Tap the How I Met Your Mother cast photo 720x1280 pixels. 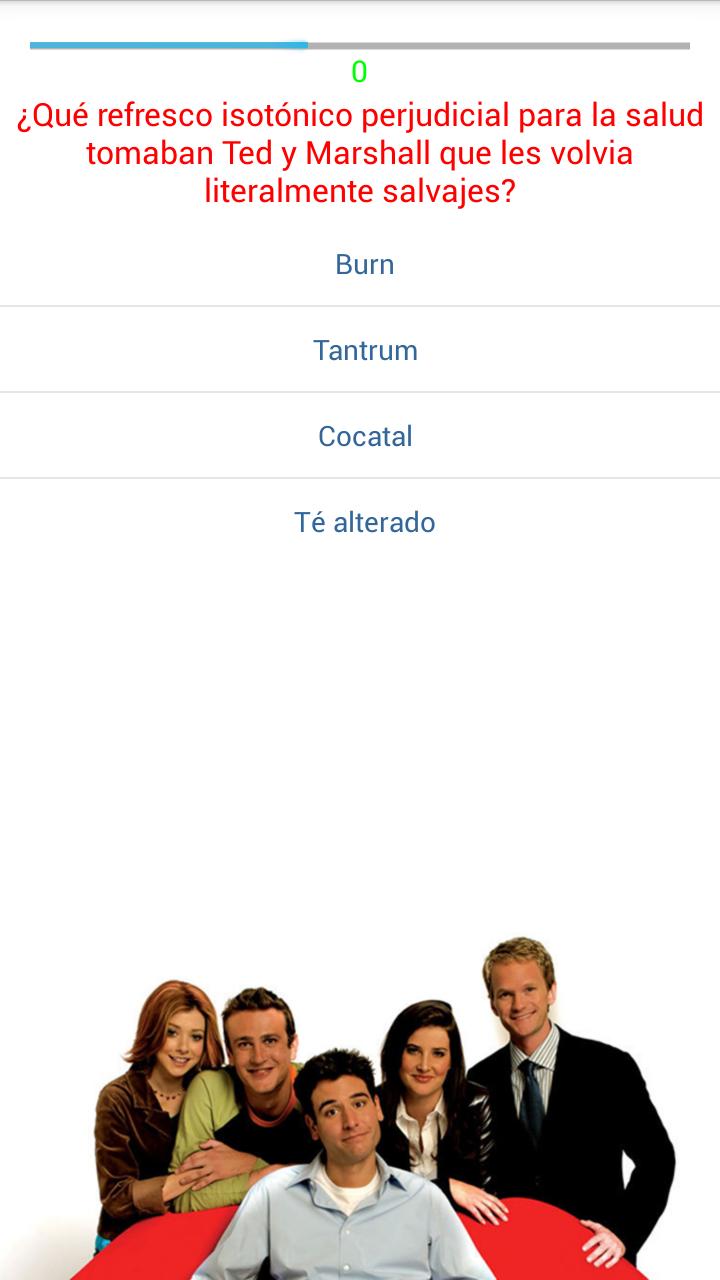360,1100
